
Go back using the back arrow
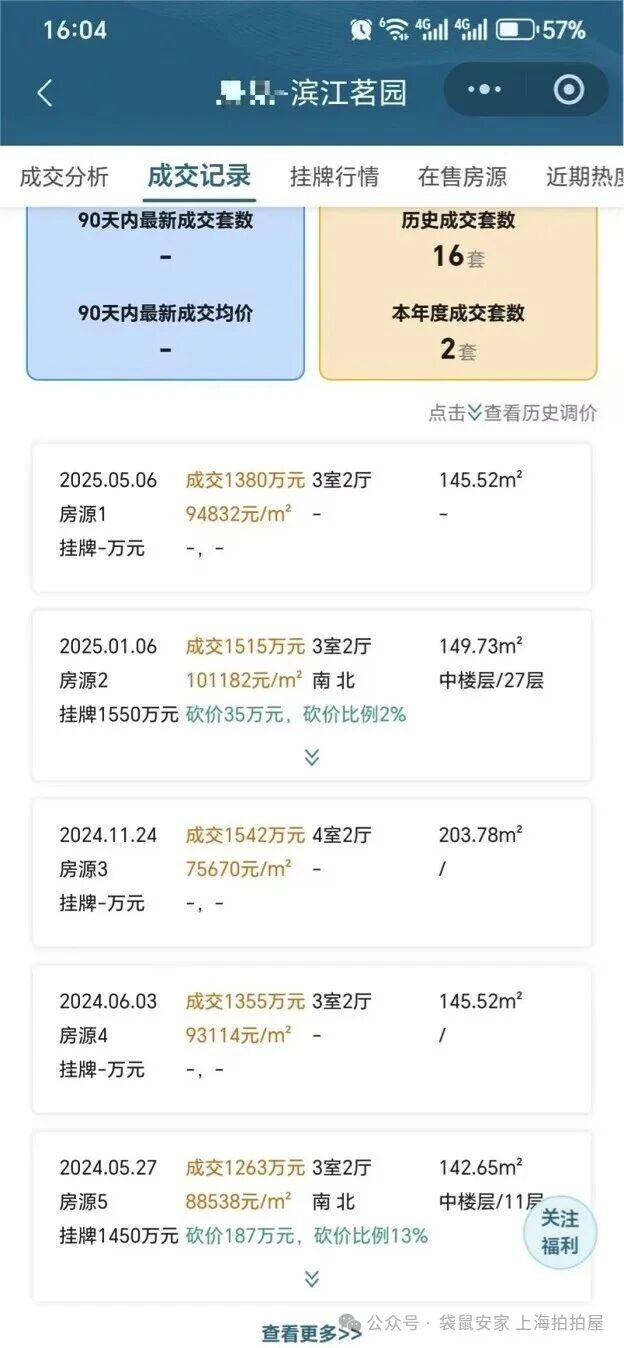pyautogui.click(x=44, y=92)
